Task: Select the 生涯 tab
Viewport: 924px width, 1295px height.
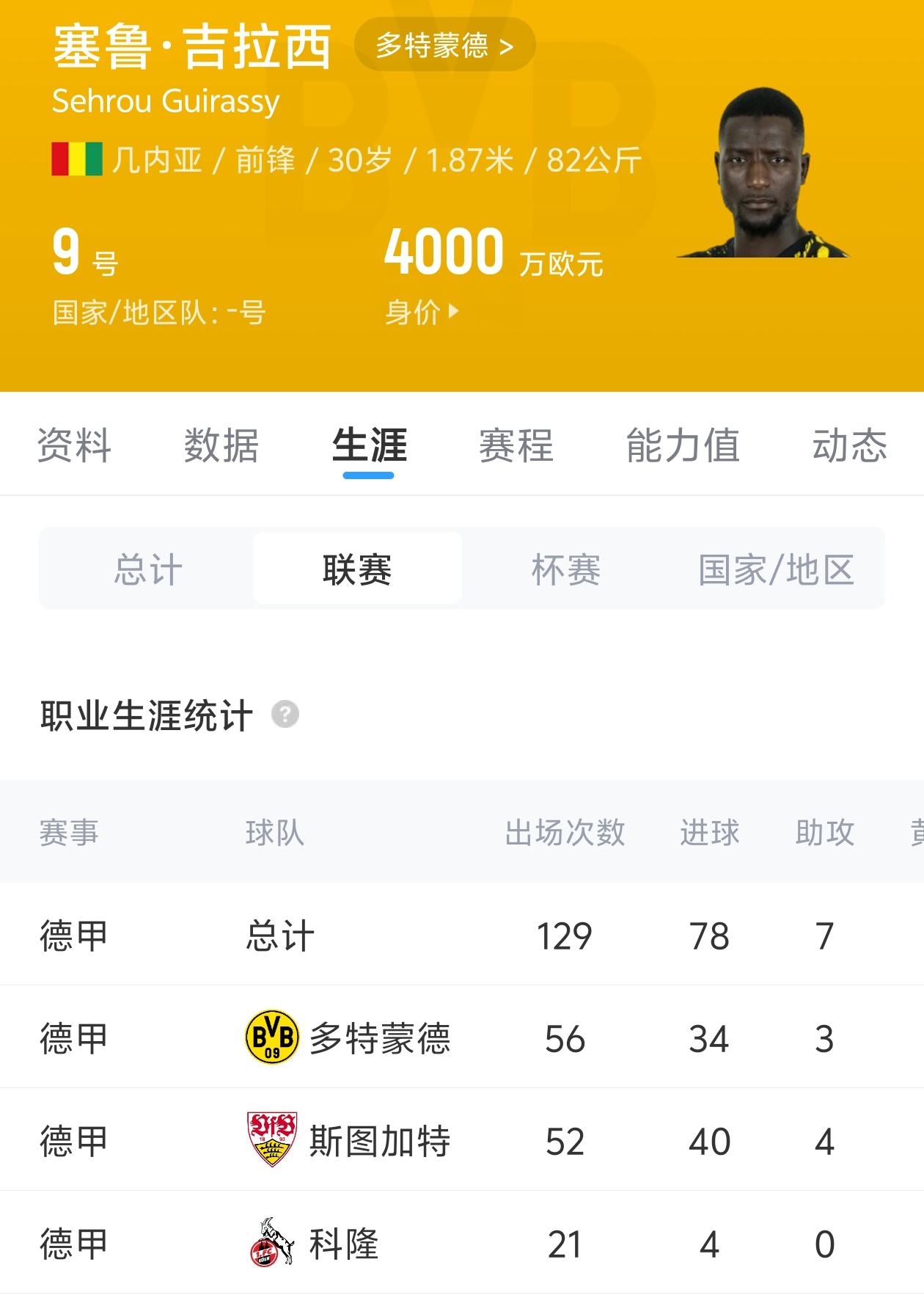Action: (369, 445)
